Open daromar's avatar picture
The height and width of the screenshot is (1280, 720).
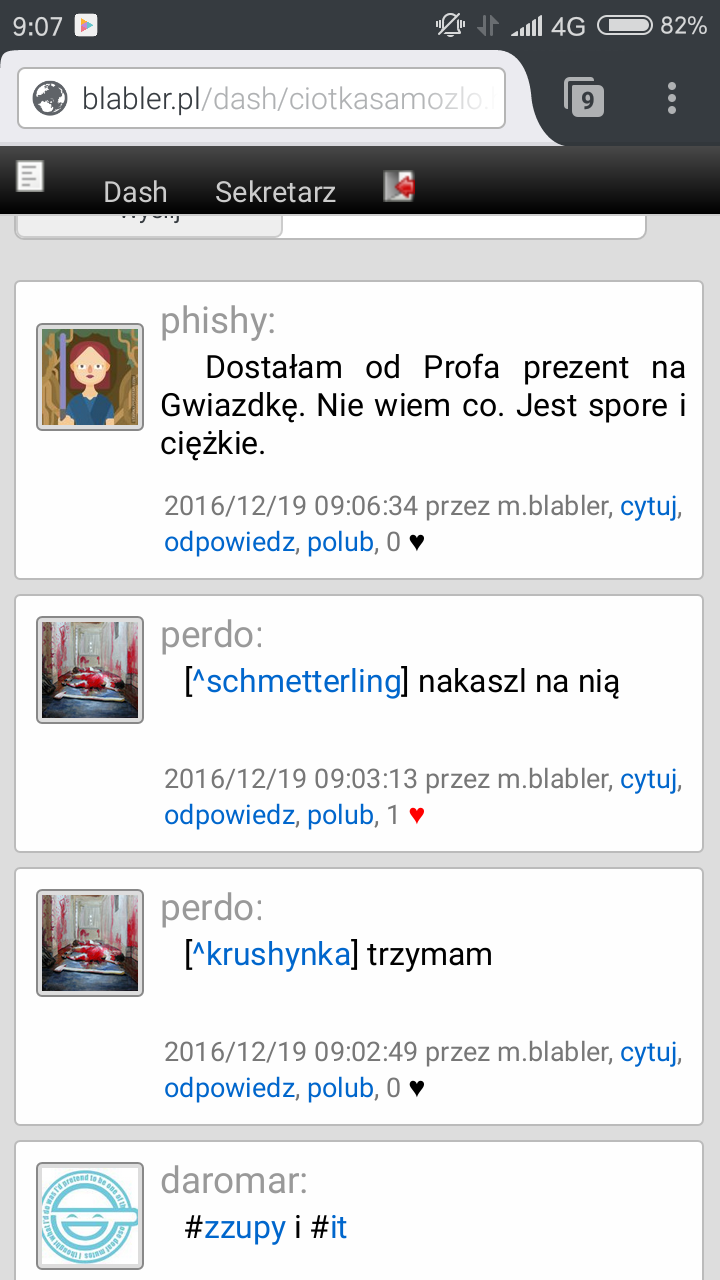pos(90,1216)
